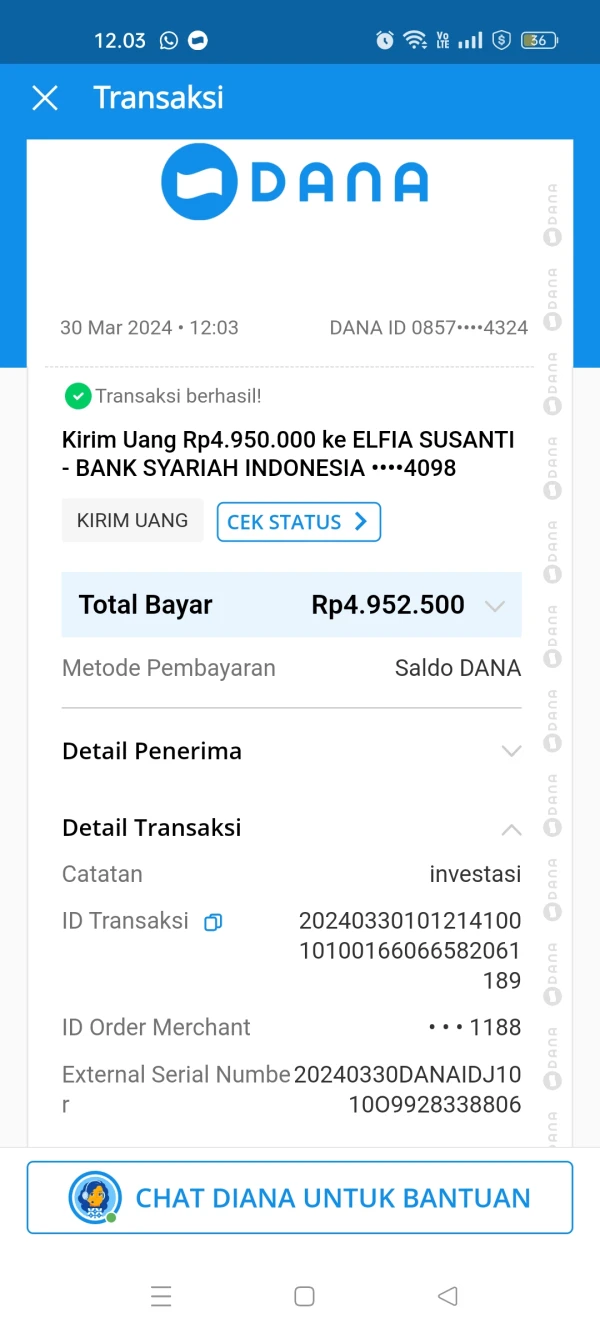This screenshot has width=600, height=1333.
Task: Expand the Total Bayar breakdown
Action: point(494,606)
